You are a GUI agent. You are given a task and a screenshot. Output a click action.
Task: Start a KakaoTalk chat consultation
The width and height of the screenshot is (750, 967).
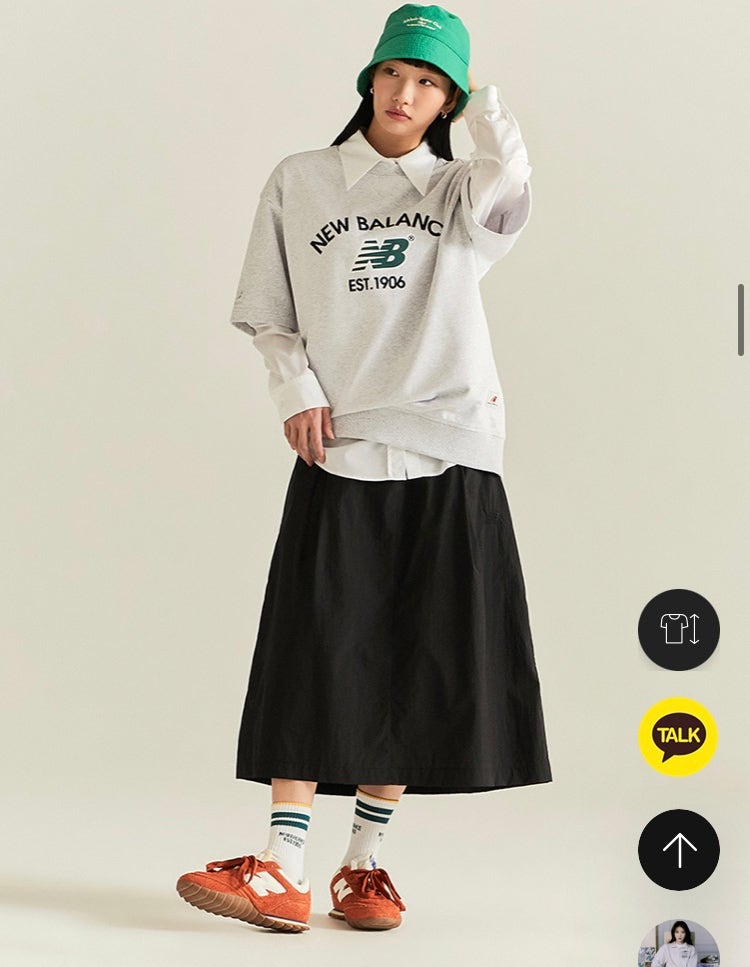[x=678, y=737]
